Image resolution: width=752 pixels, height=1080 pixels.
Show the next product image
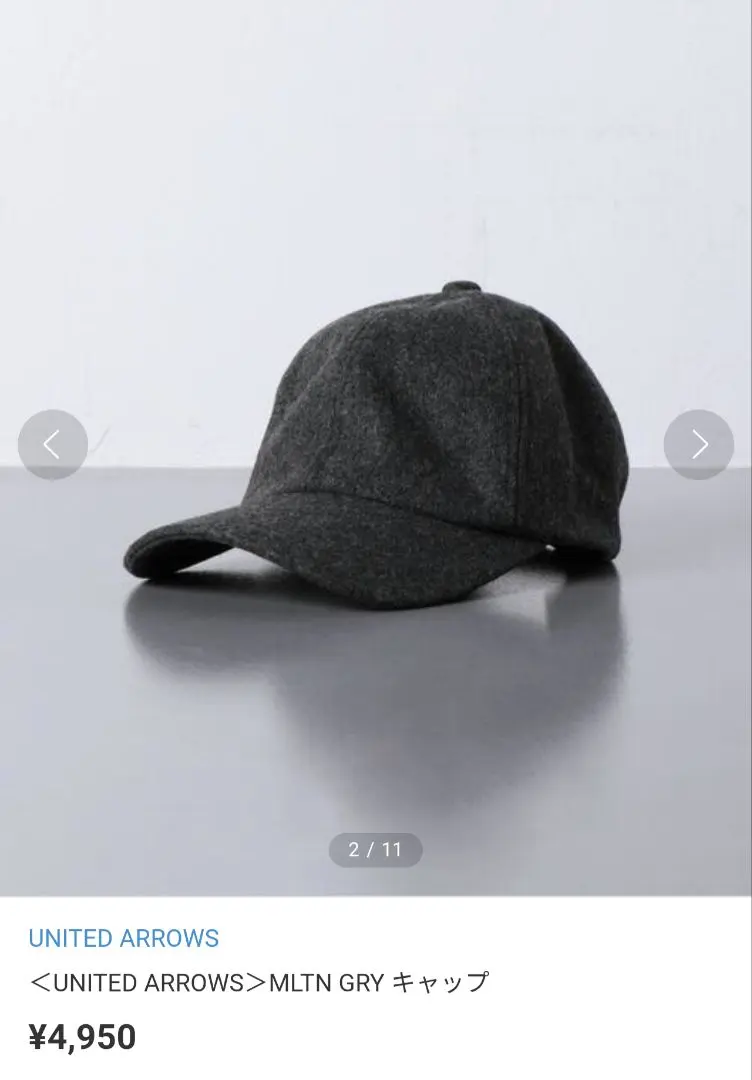(699, 444)
